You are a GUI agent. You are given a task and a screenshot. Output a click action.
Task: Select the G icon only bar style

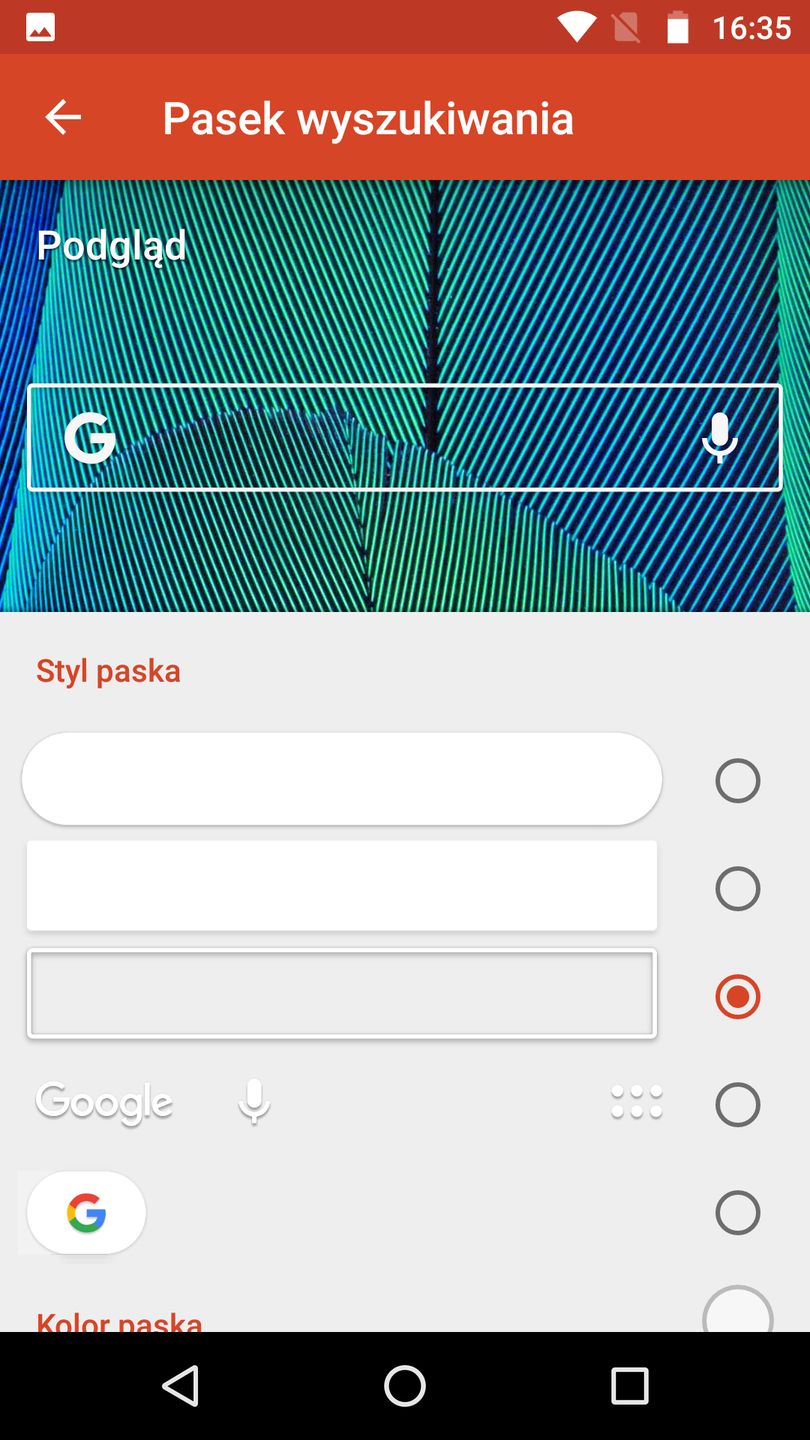point(737,1213)
